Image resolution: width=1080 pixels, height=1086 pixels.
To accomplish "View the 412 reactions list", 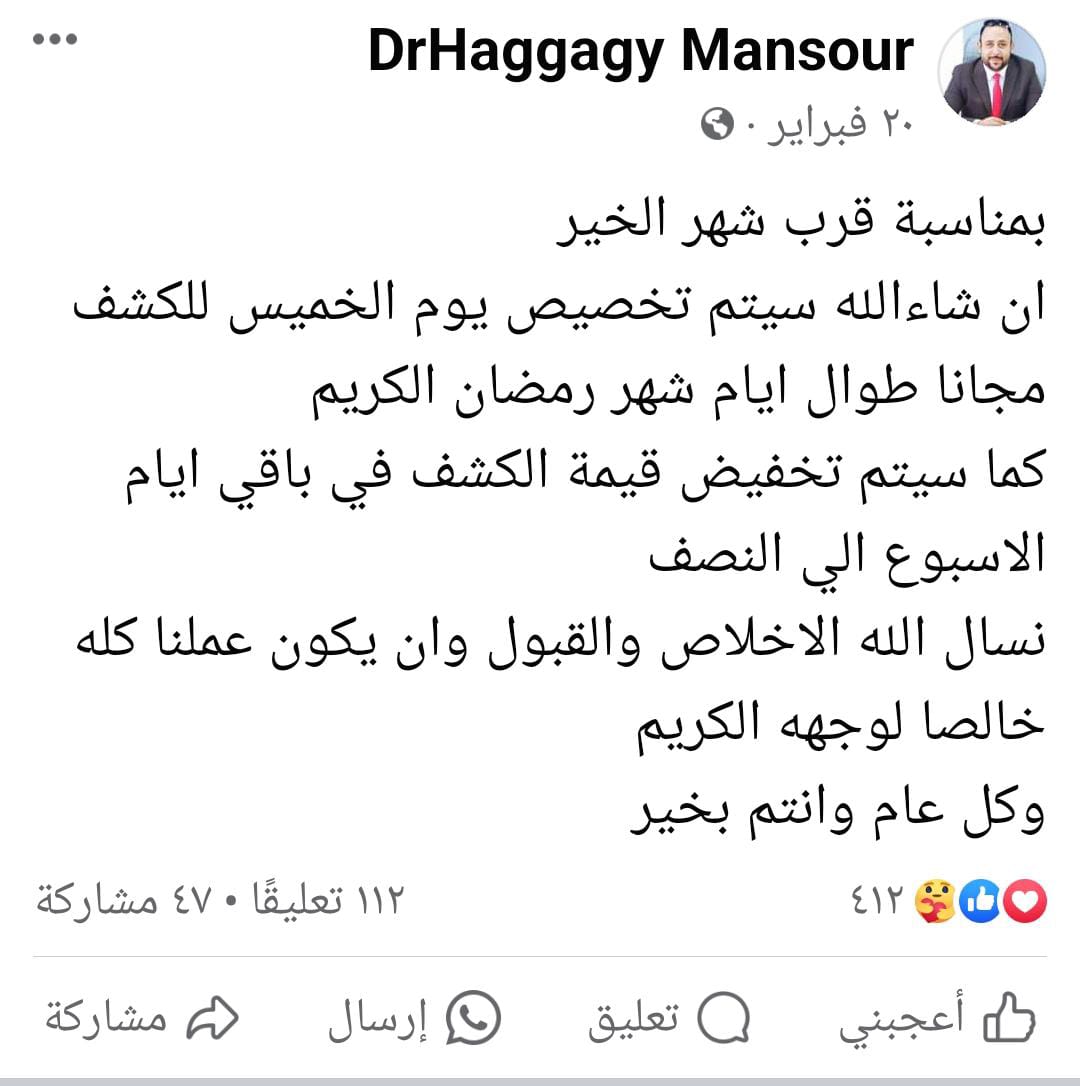I will (x=946, y=902).
